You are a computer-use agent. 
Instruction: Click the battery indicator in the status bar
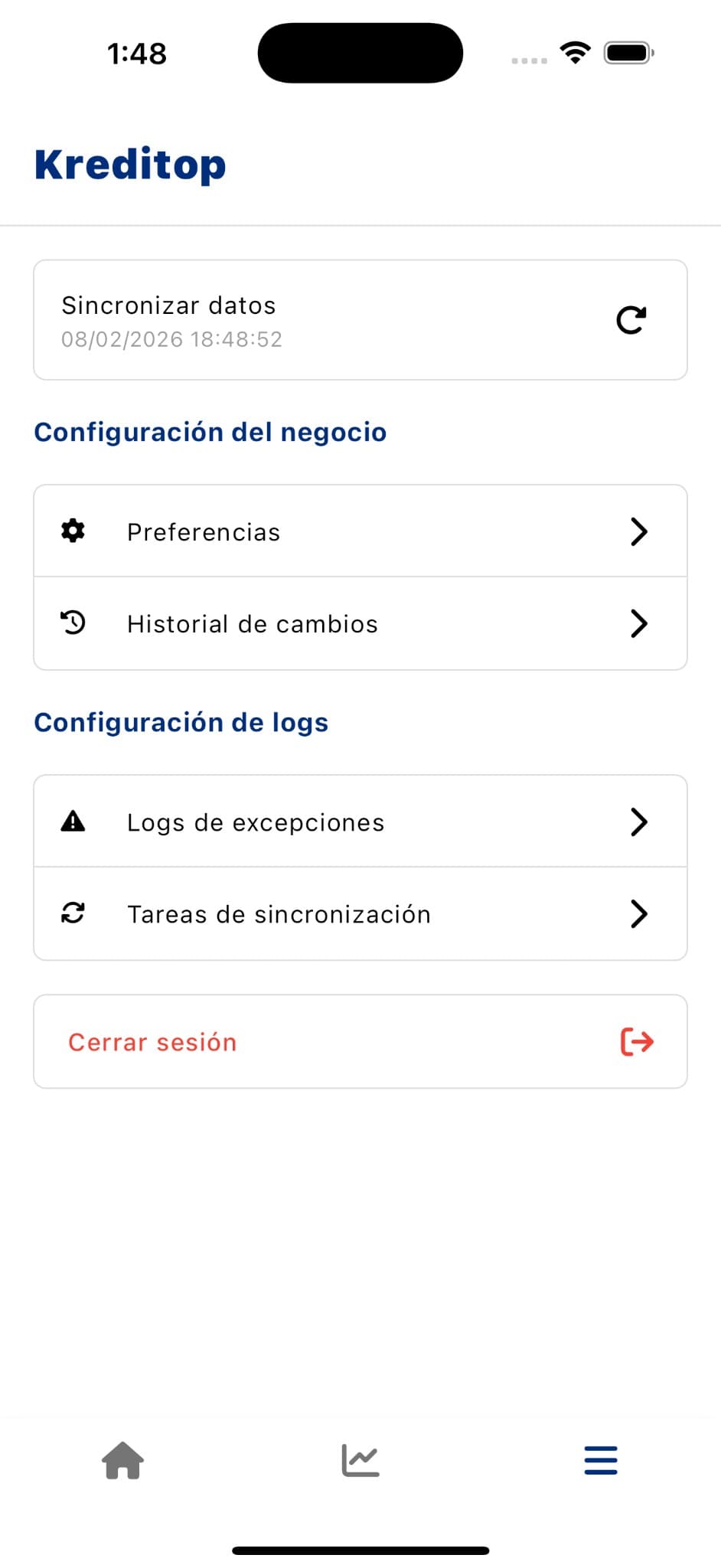pos(628,52)
